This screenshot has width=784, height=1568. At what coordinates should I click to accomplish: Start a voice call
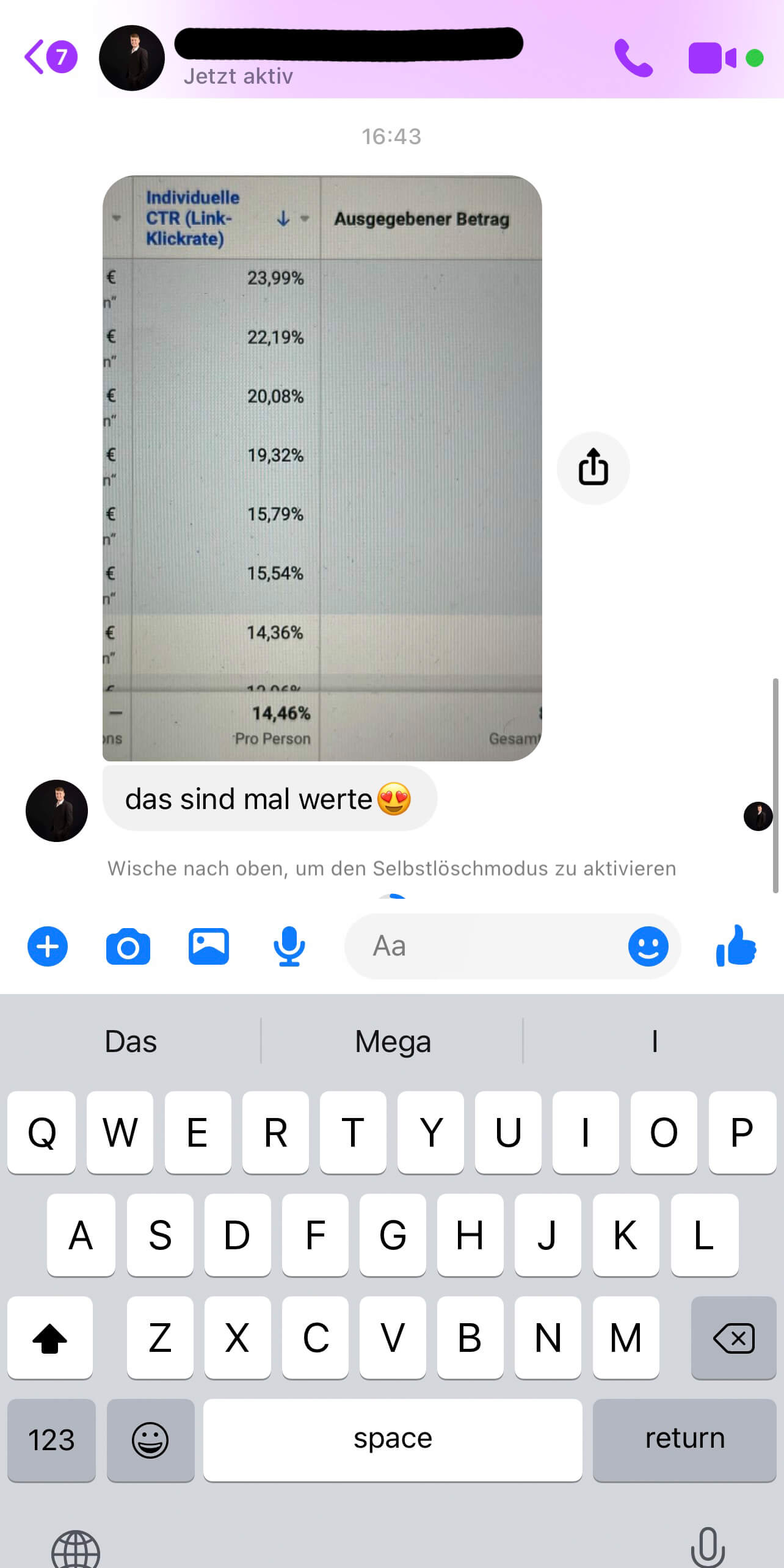(x=633, y=58)
